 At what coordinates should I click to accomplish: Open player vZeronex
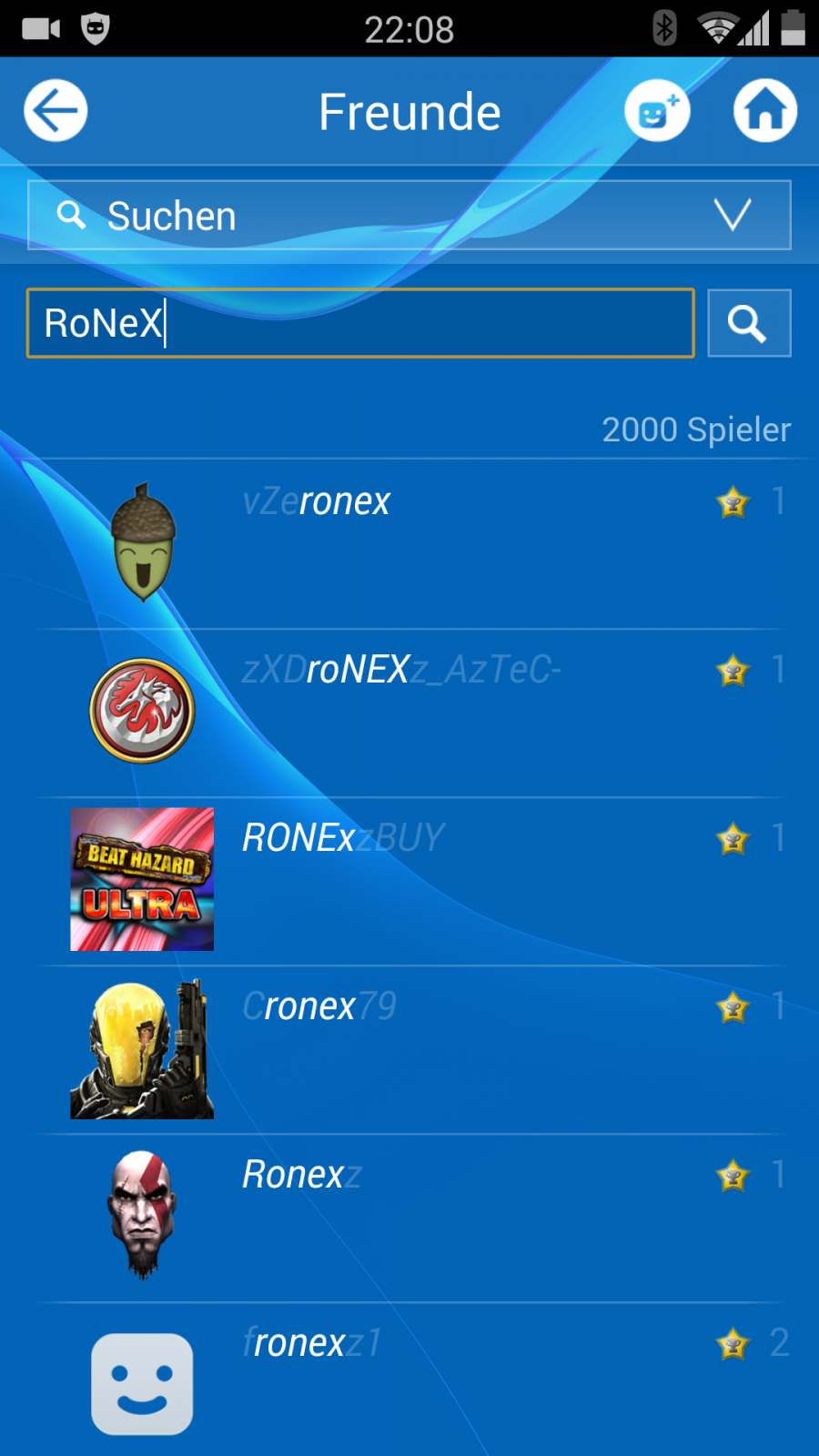[x=409, y=544]
